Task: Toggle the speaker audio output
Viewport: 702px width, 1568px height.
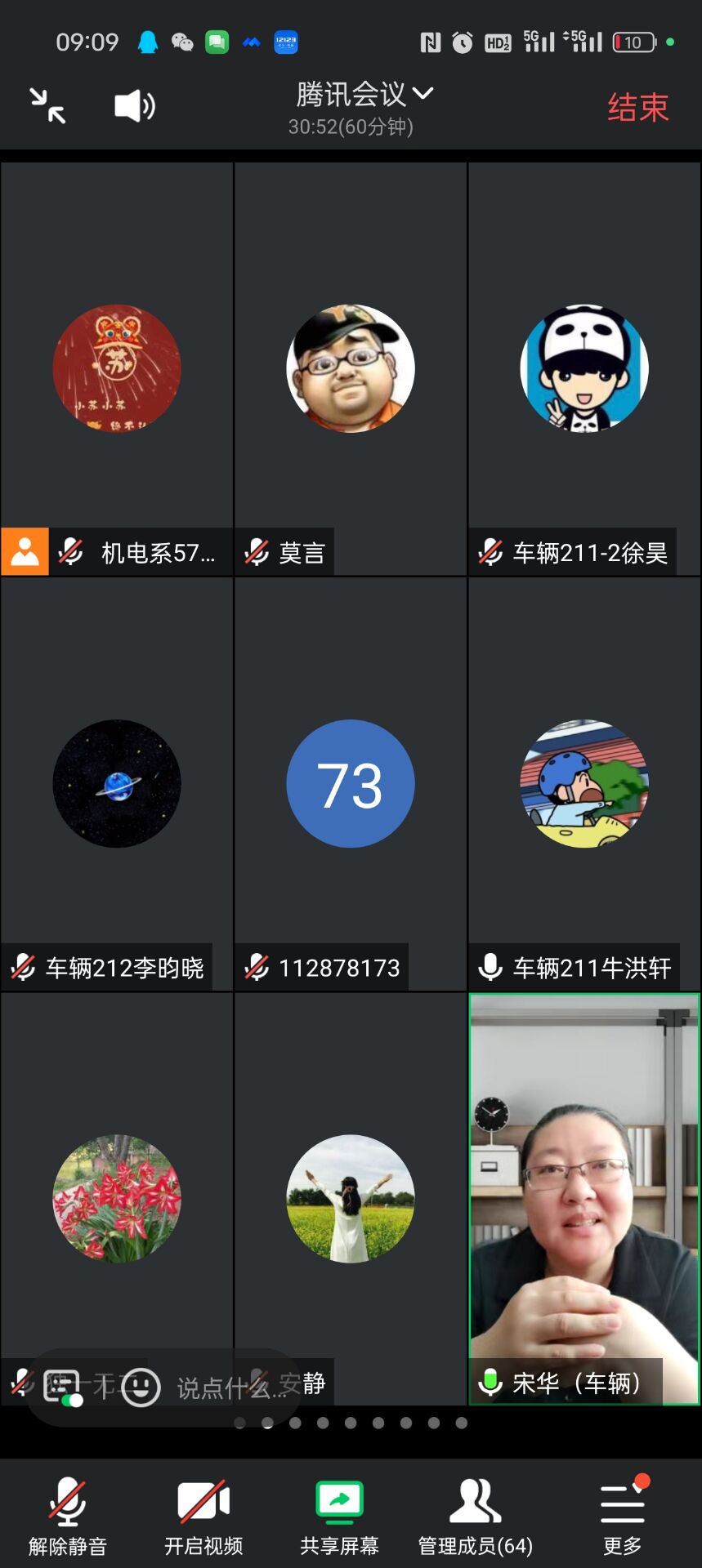Action: pos(135,106)
